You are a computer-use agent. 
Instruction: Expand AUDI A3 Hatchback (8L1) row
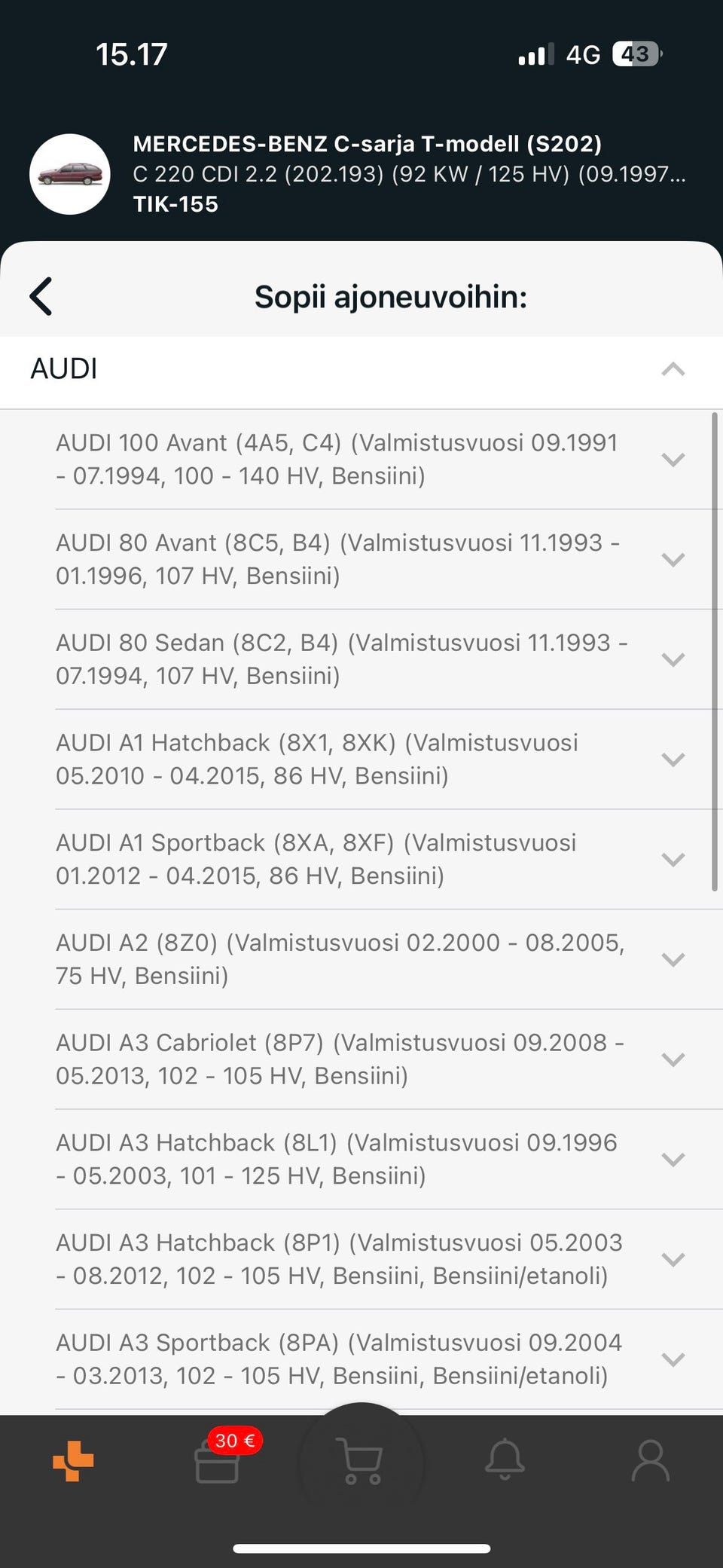tap(673, 1160)
